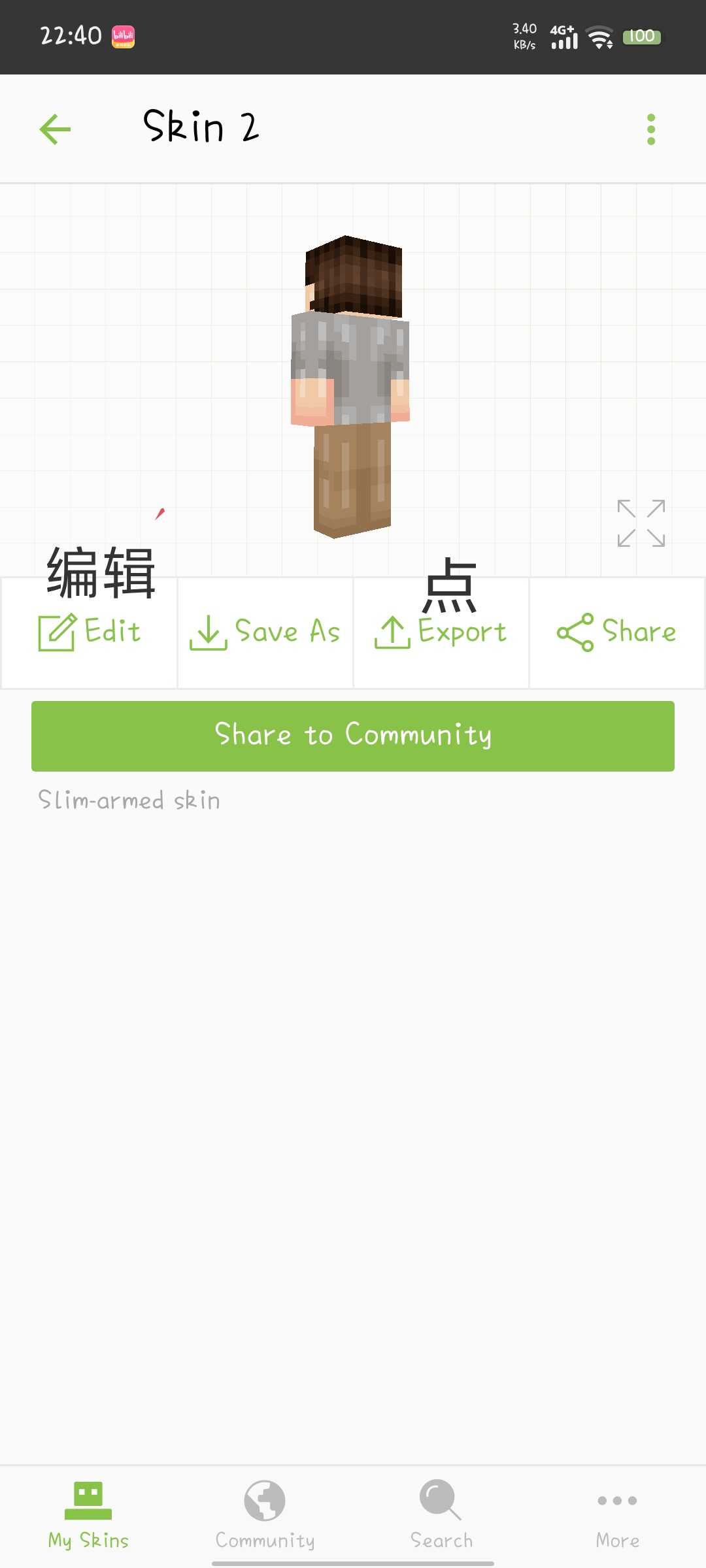Viewport: 706px width, 1568px height.
Task: Open the three-dot overflow menu
Action: (x=650, y=129)
